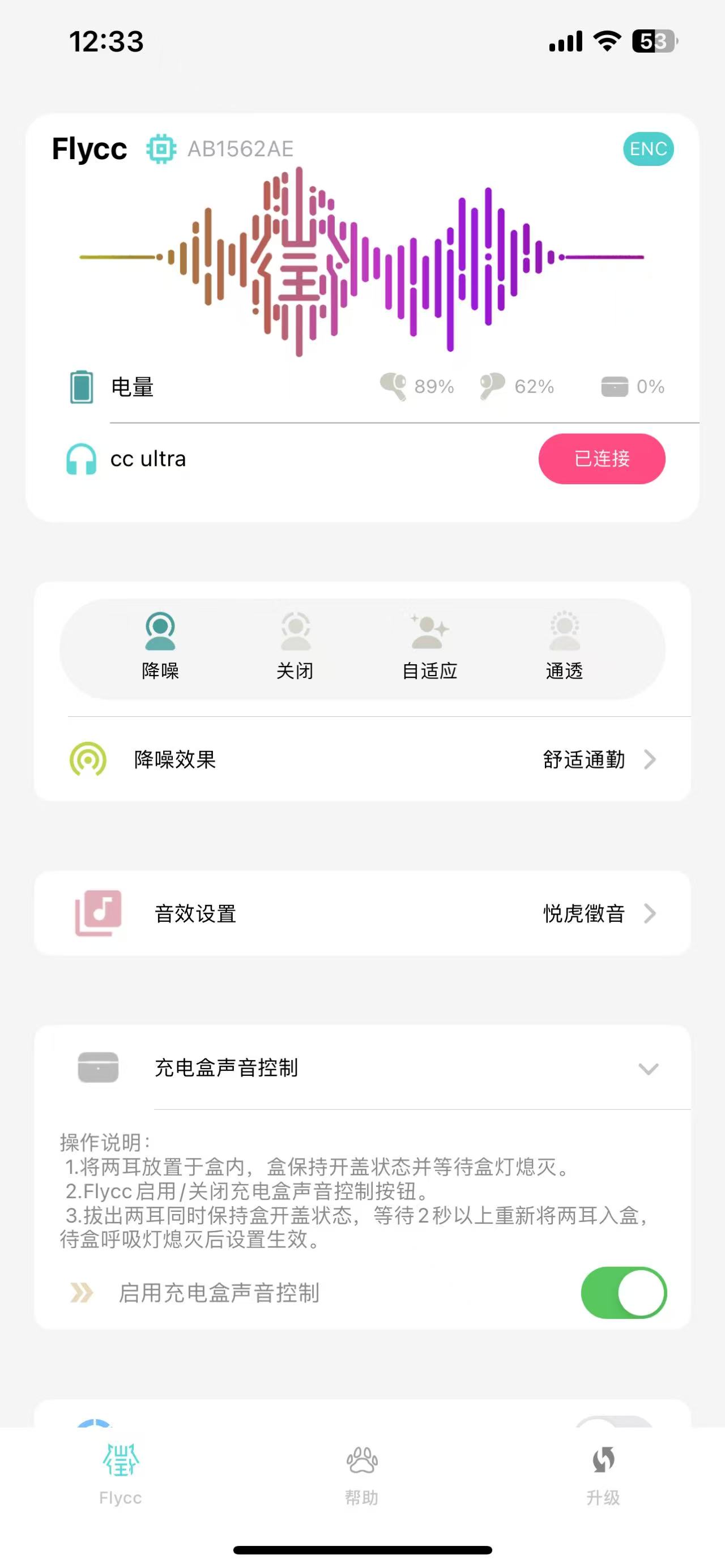Open the 升级 tab

(x=603, y=1473)
